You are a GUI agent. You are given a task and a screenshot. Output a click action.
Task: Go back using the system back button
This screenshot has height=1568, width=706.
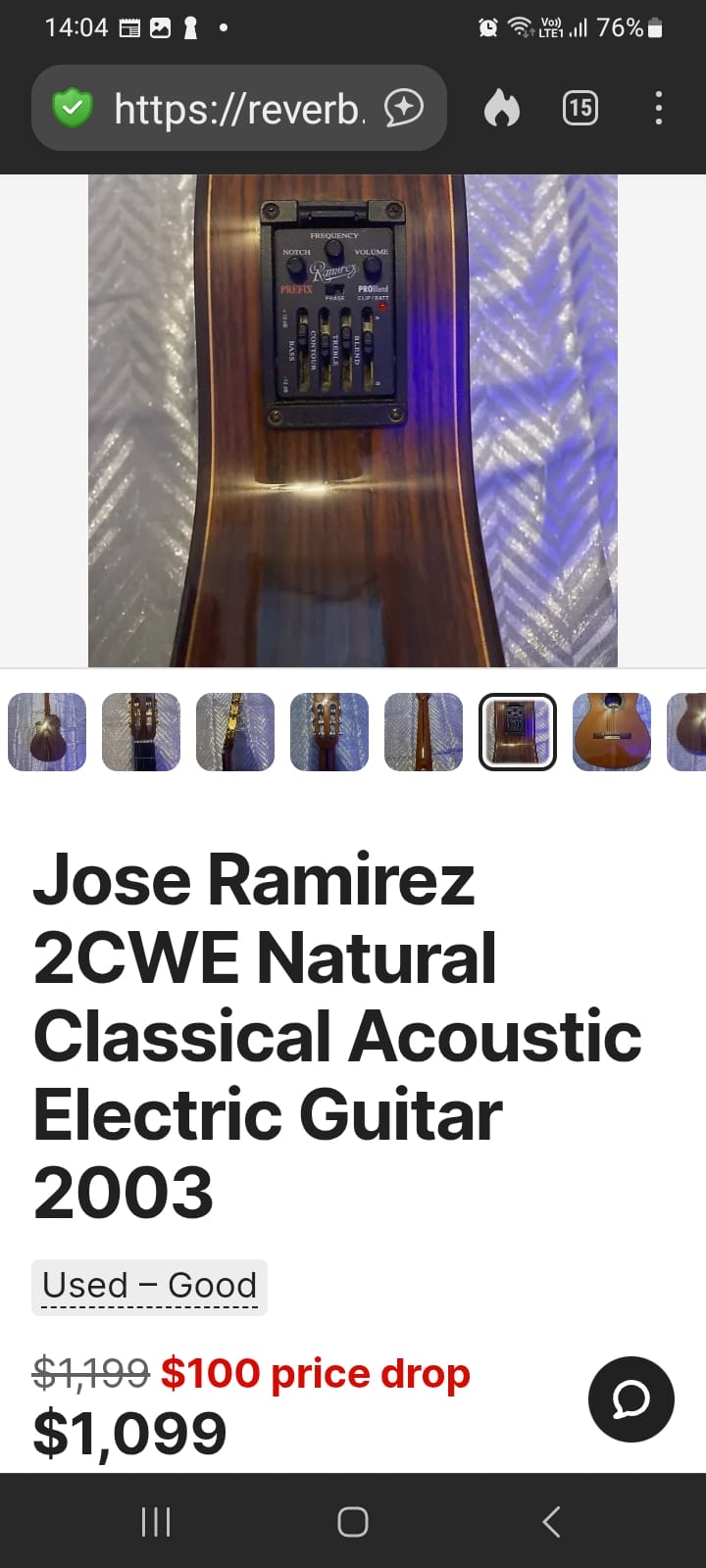point(551,1522)
